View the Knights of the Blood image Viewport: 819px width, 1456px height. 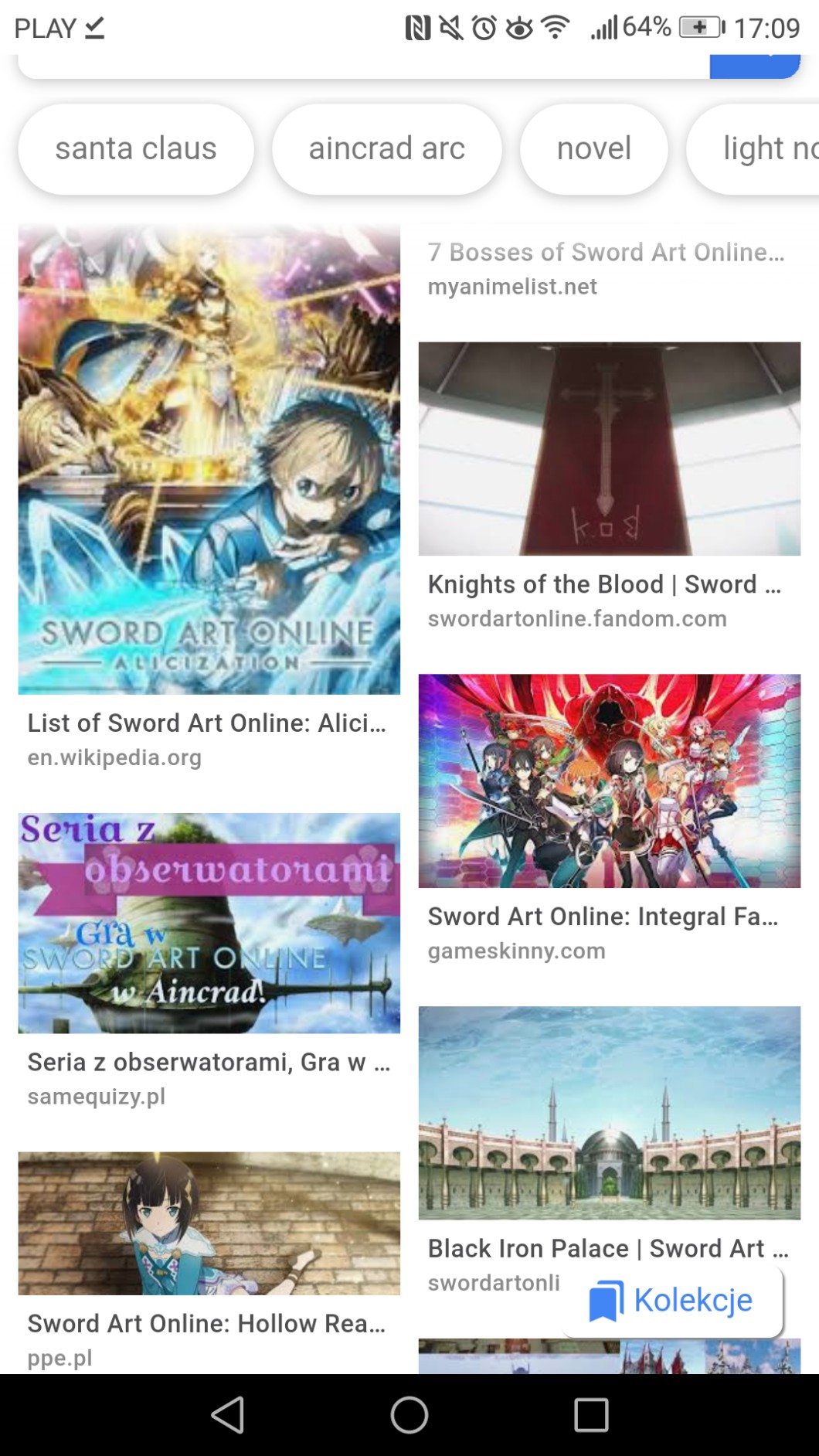point(609,448)
